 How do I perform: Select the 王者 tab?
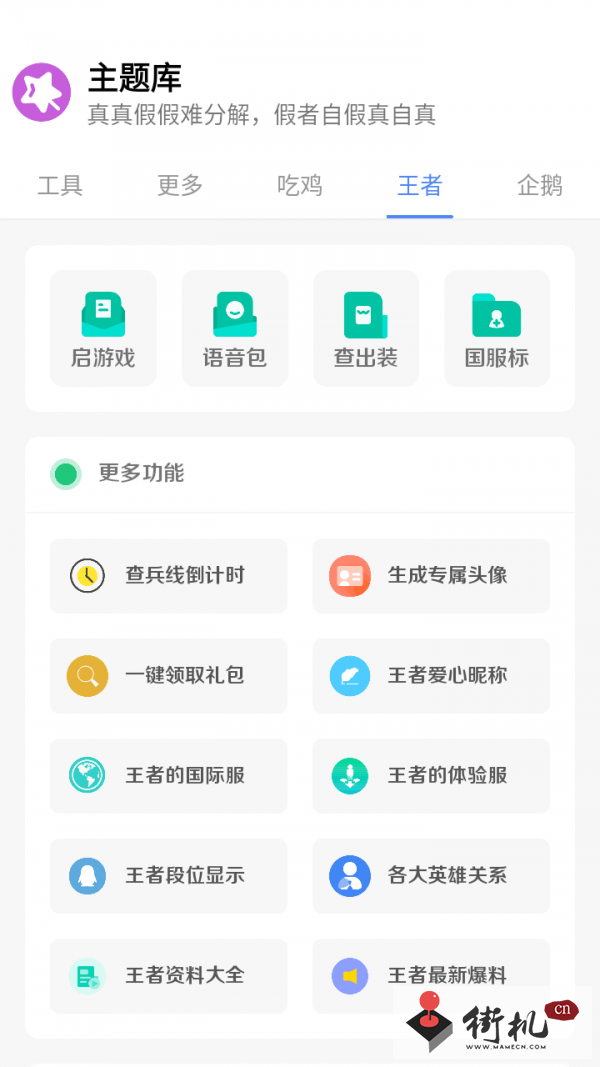420,185
